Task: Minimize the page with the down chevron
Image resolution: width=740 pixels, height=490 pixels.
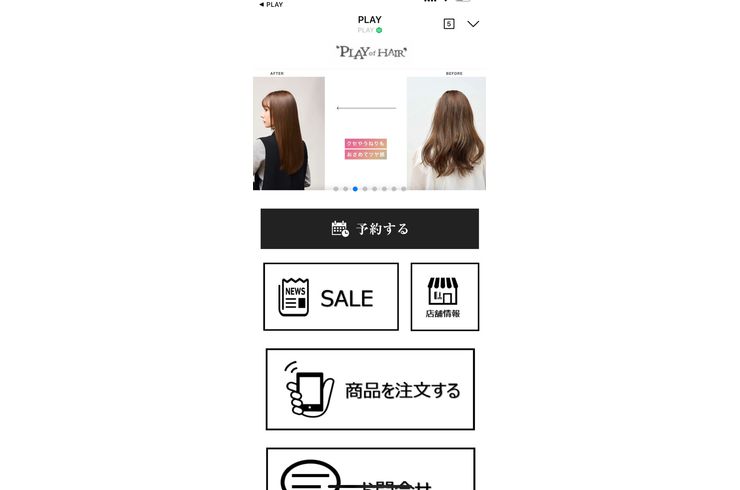Action: (473, 24)
